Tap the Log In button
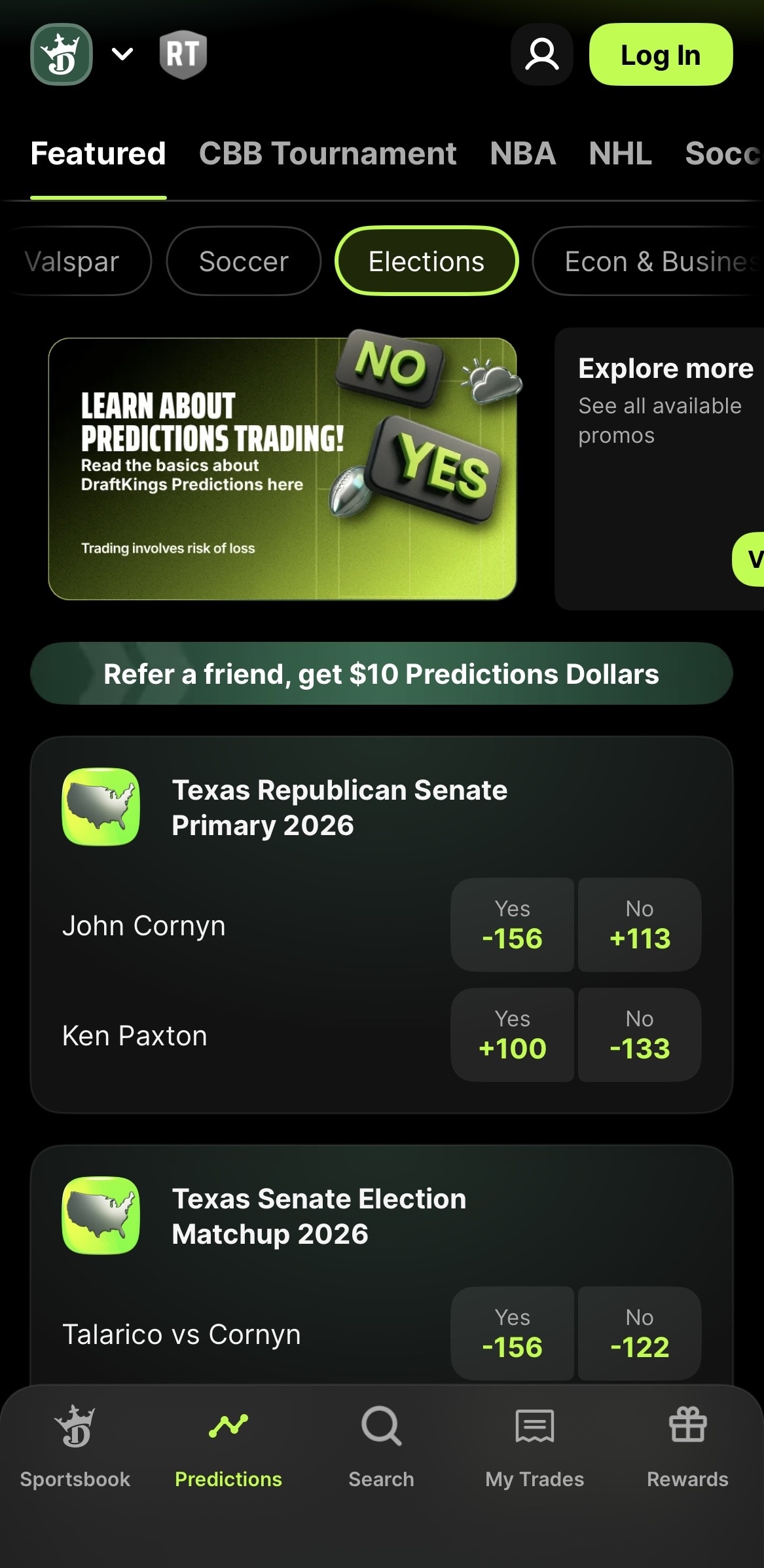This screenshot has height=1568, width=764. tap(660, 54)
